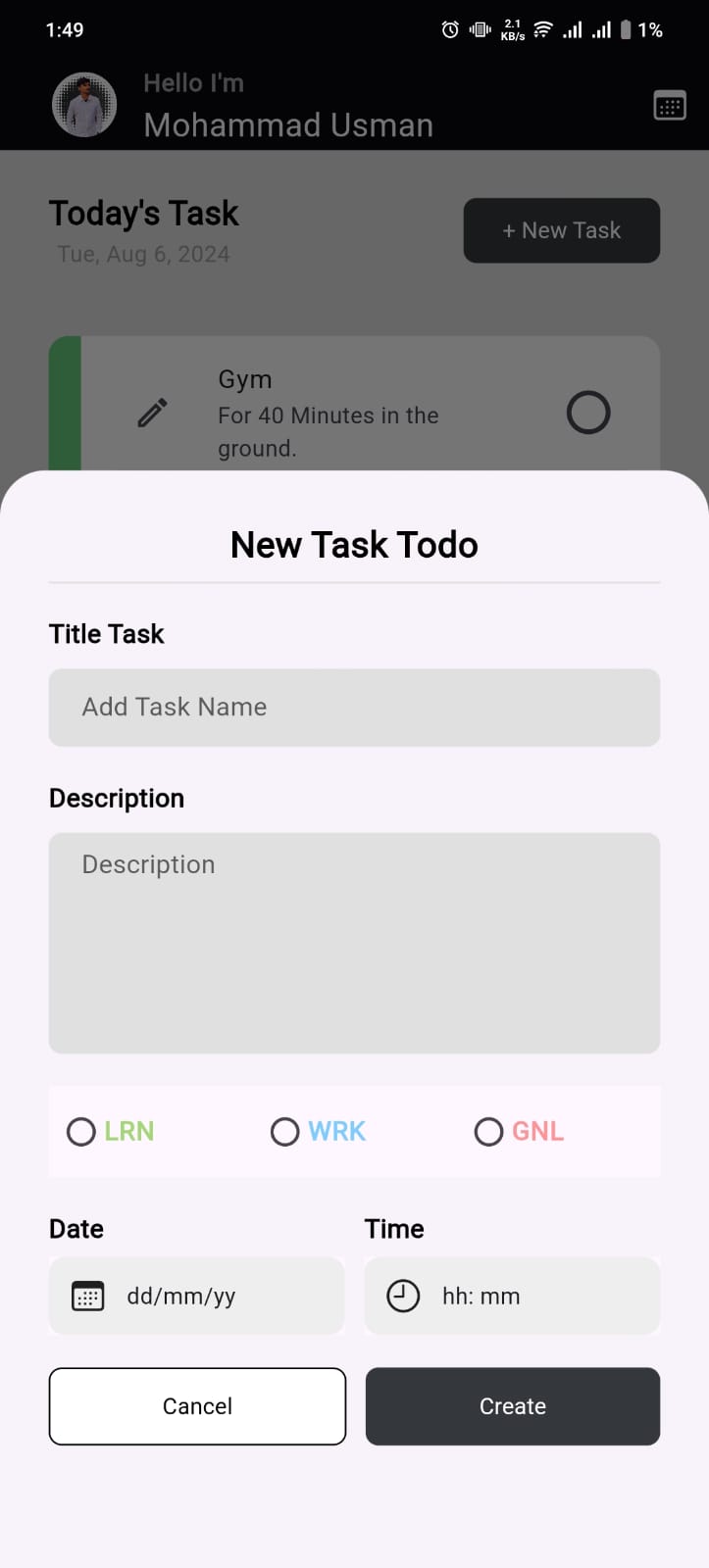Select the LRN category radio button
Image resolution: width=709 pixels, height=1568 pixels.
click(81, 1132)
